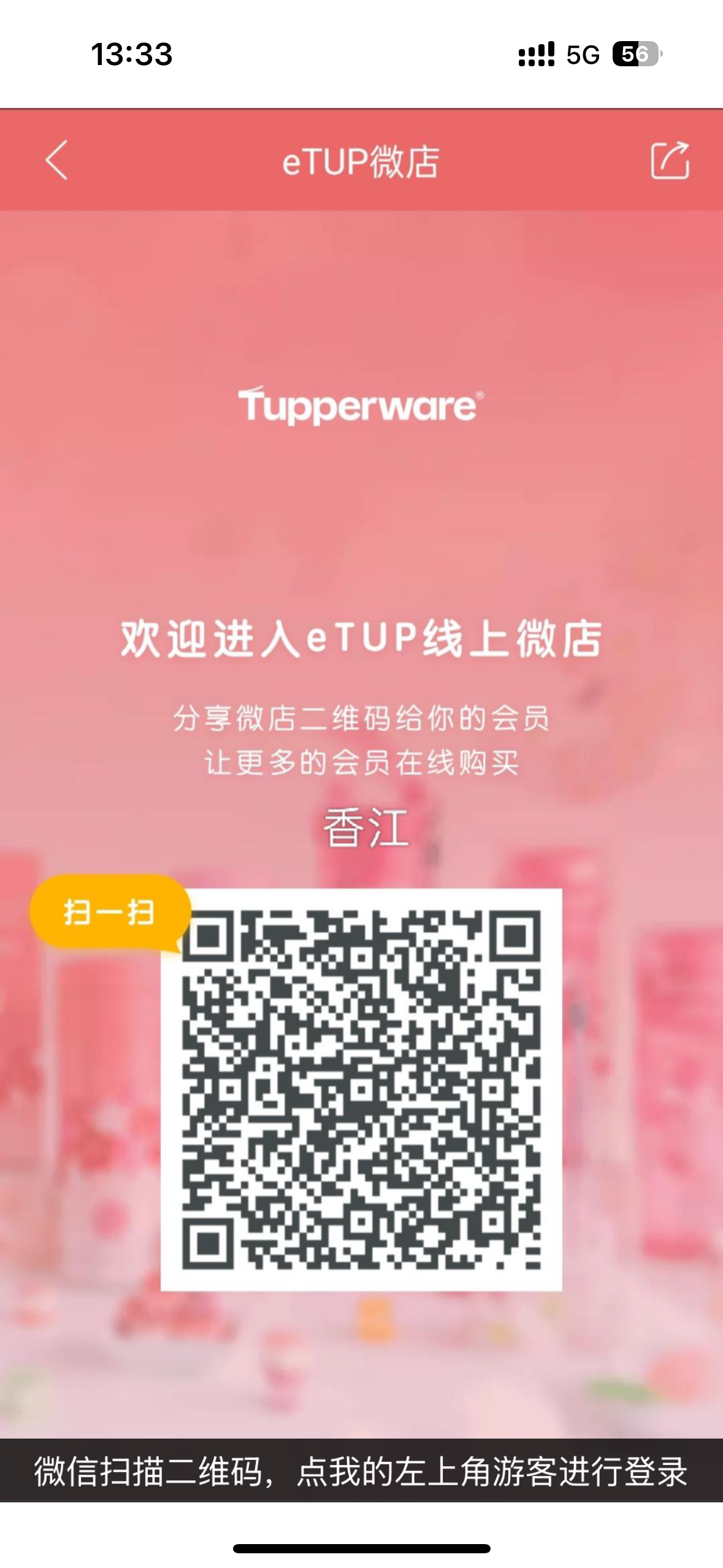
Task: Go back from the eTUP微店 page
Action: (x=56, y=160)
